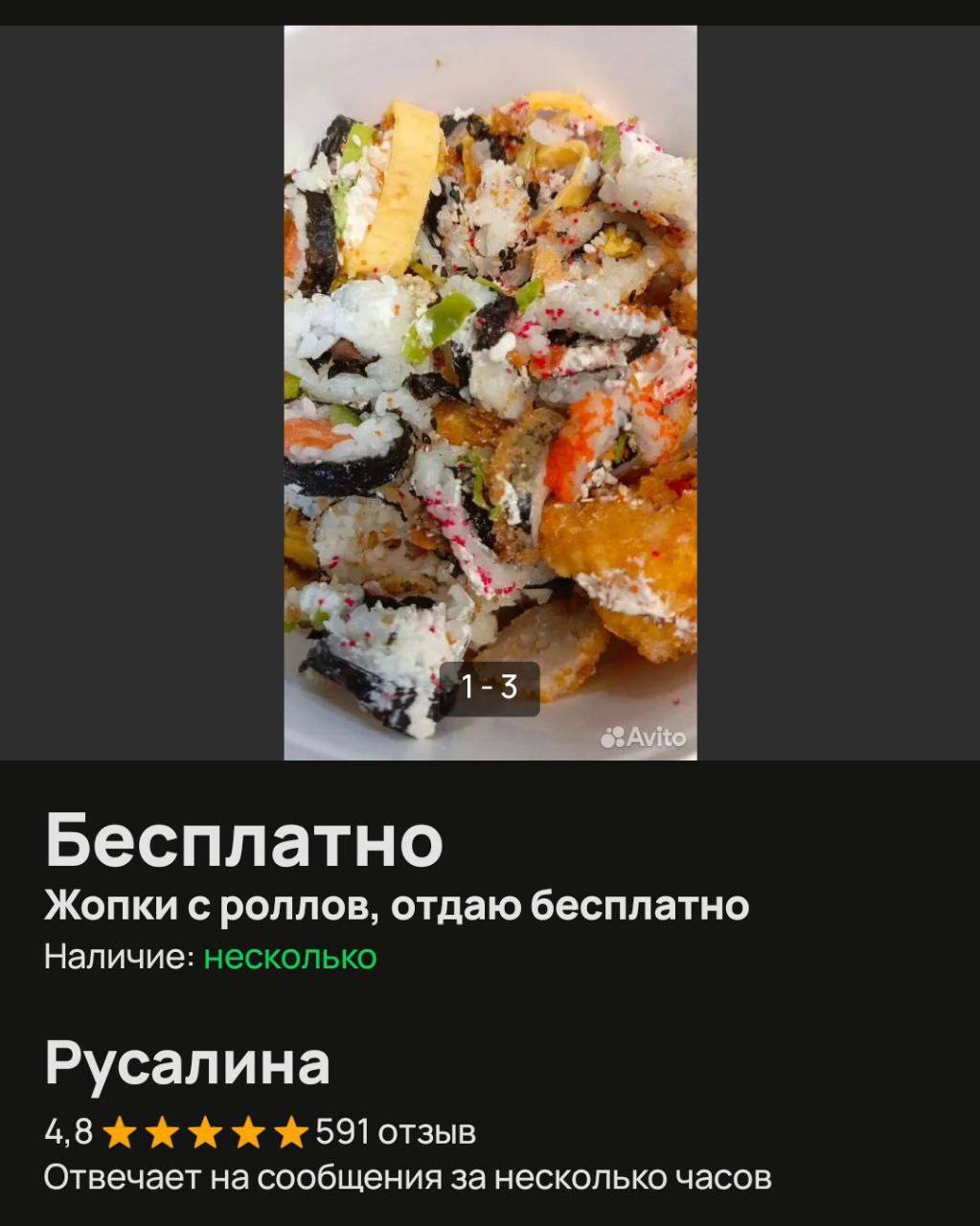
Task: Open seller Русалина's profile
Action: pos(187,1062)
